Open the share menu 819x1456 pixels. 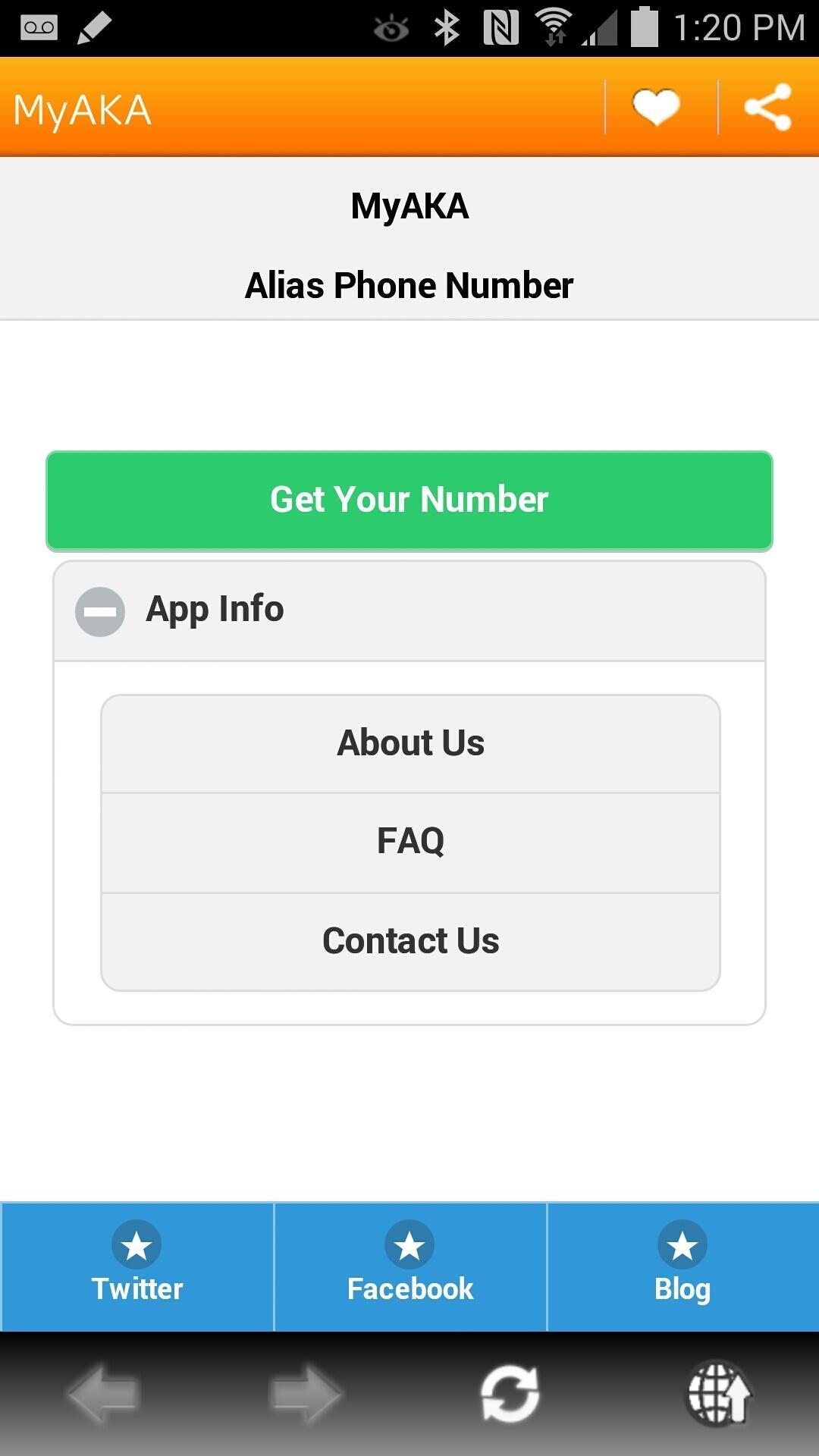coord(768,106)
